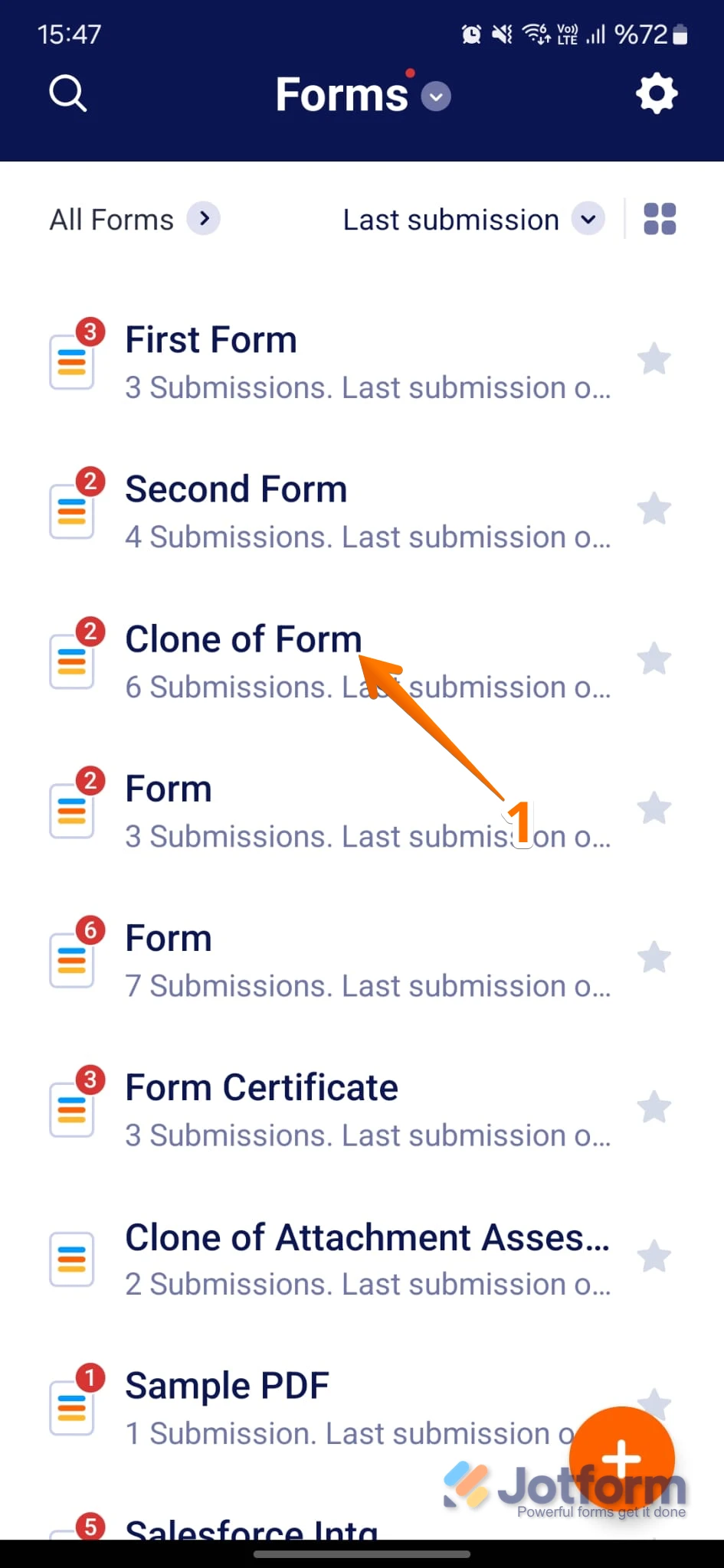Open the settings gear

[657, 93]
